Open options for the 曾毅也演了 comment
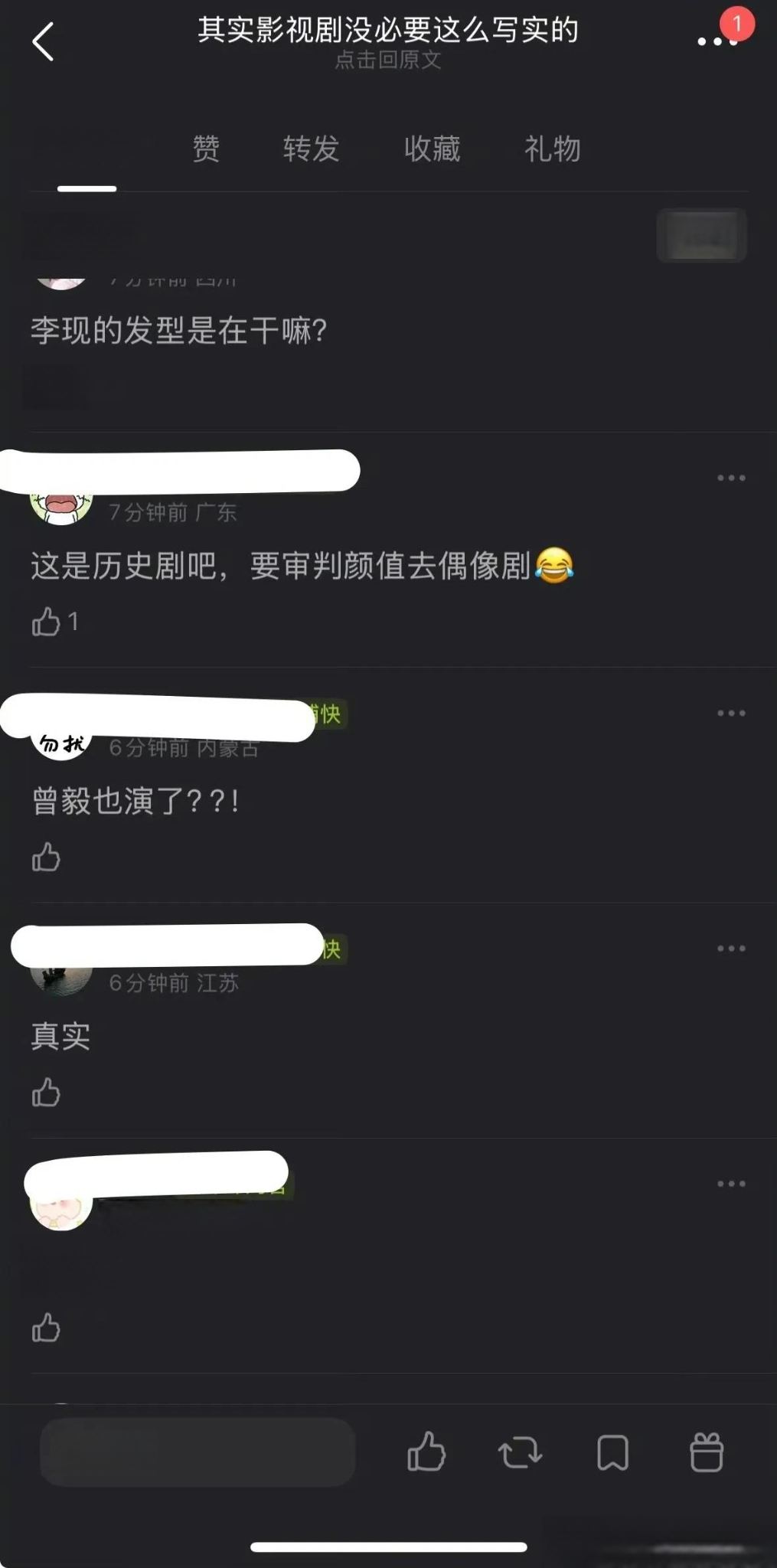The image size is (777, 1568). [730, 714]
